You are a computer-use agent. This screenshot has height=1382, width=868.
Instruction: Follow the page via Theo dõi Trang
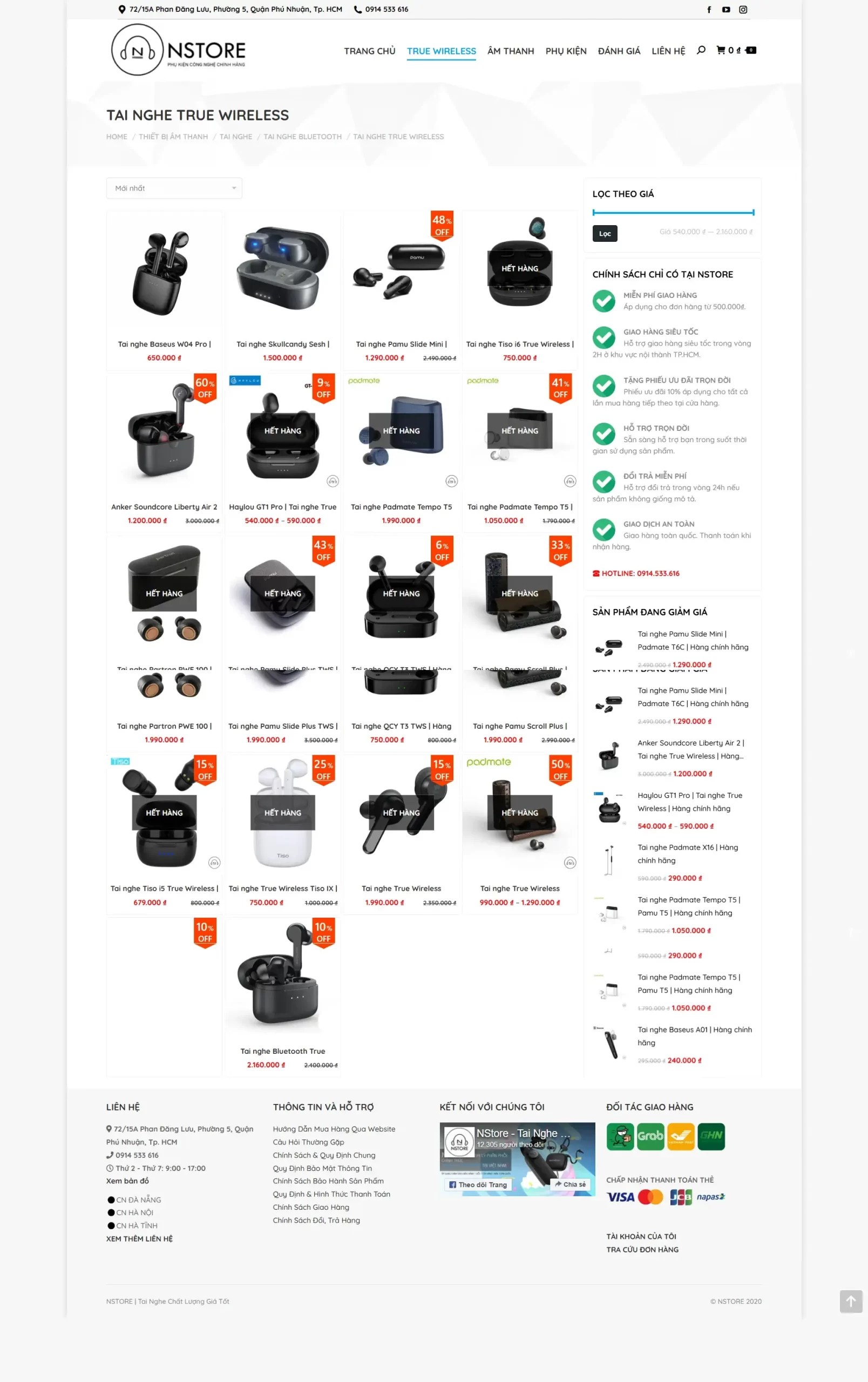(x=478, y=1184)
